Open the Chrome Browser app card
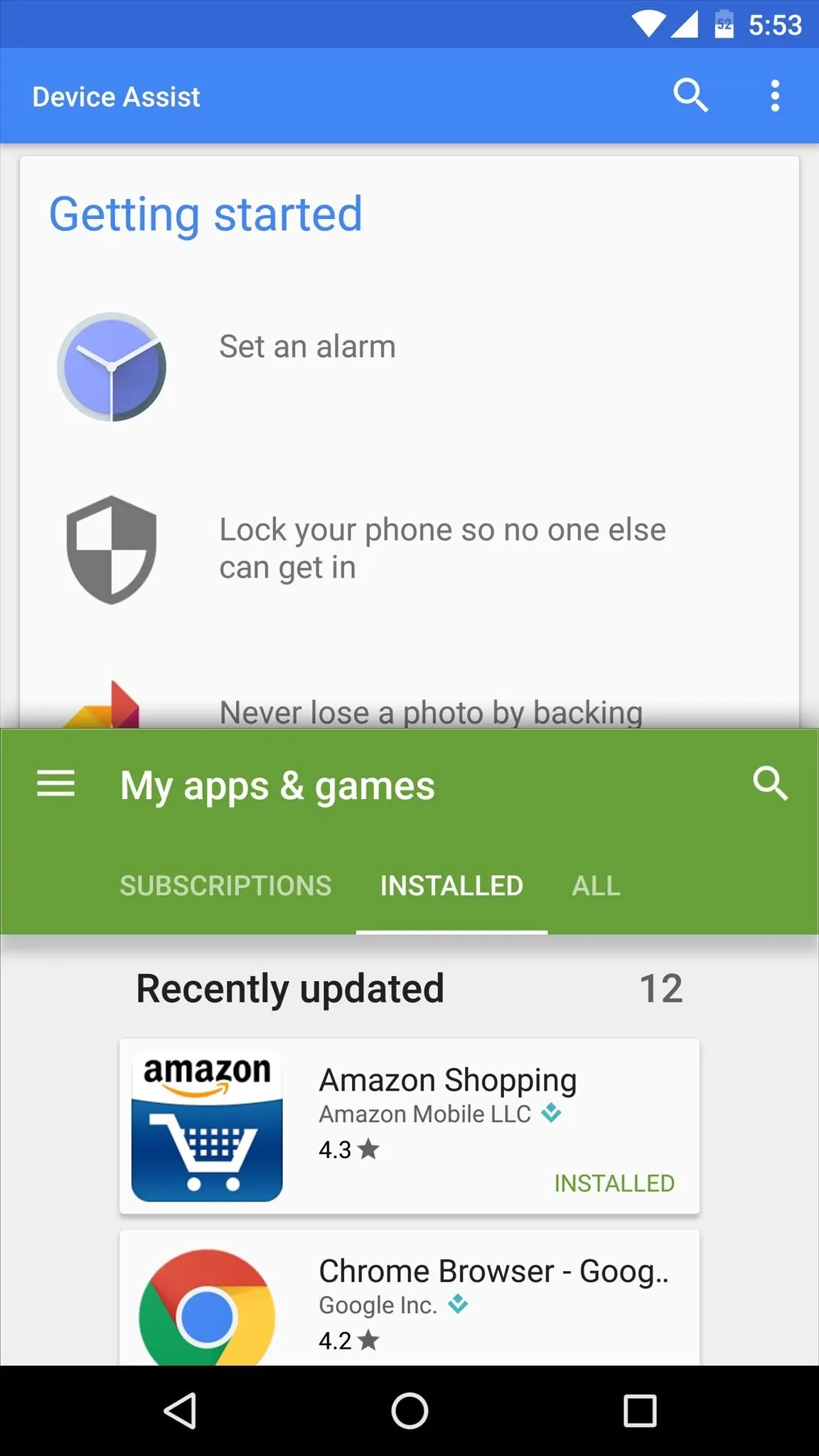 409,1297
